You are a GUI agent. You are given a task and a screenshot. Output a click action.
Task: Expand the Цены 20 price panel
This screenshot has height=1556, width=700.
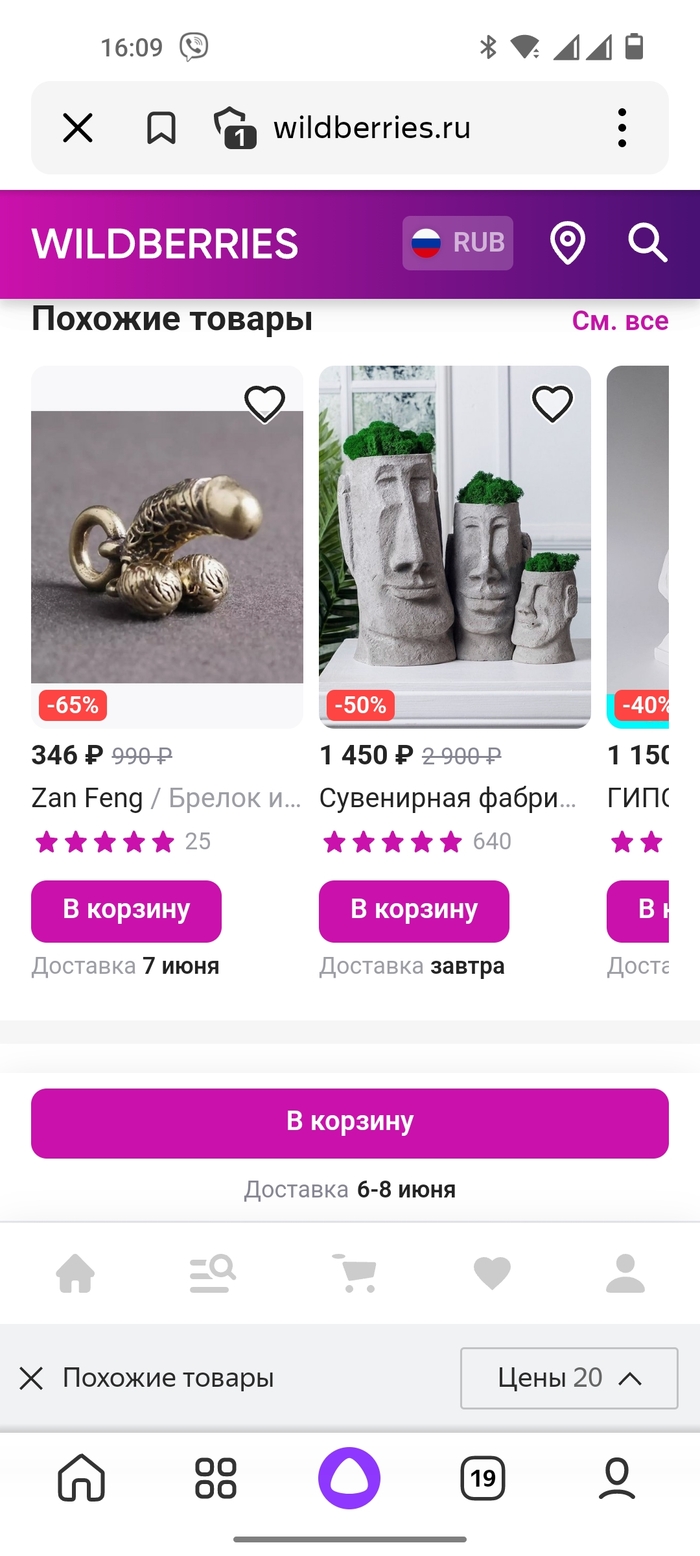(568, 1378)
